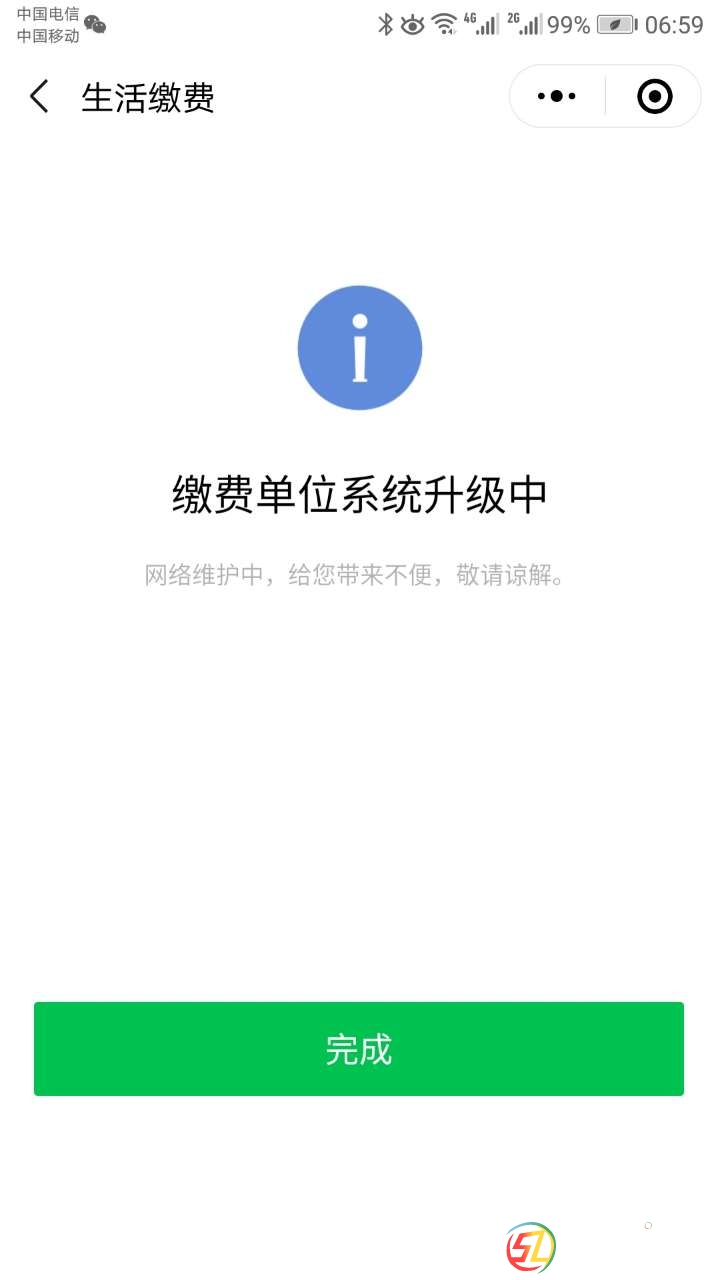720x1280 pixels.
Task: Open the mini program more options menu
Action: (557, 97)
